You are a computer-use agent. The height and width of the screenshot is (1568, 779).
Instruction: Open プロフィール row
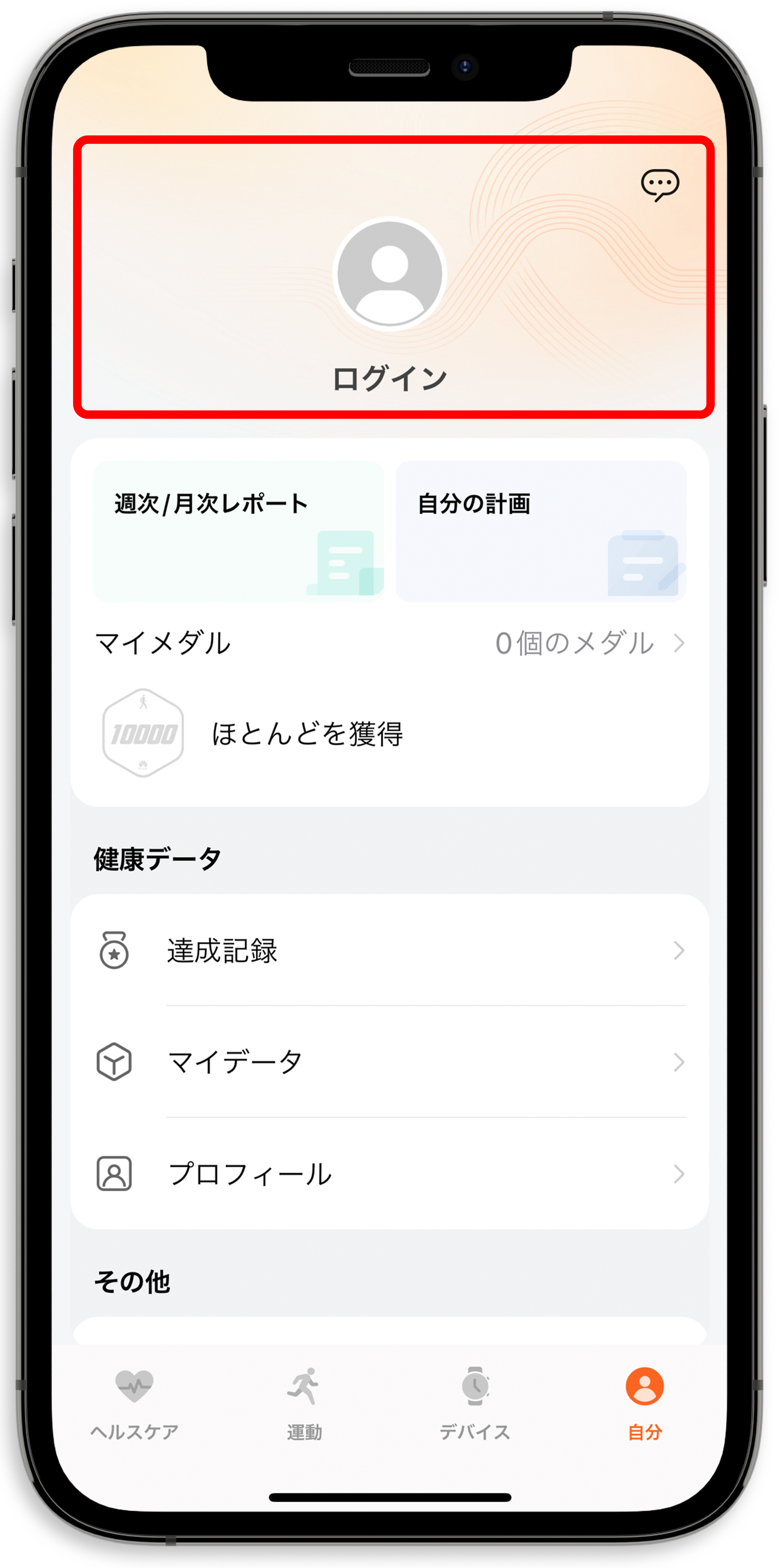click(389, 1174)
